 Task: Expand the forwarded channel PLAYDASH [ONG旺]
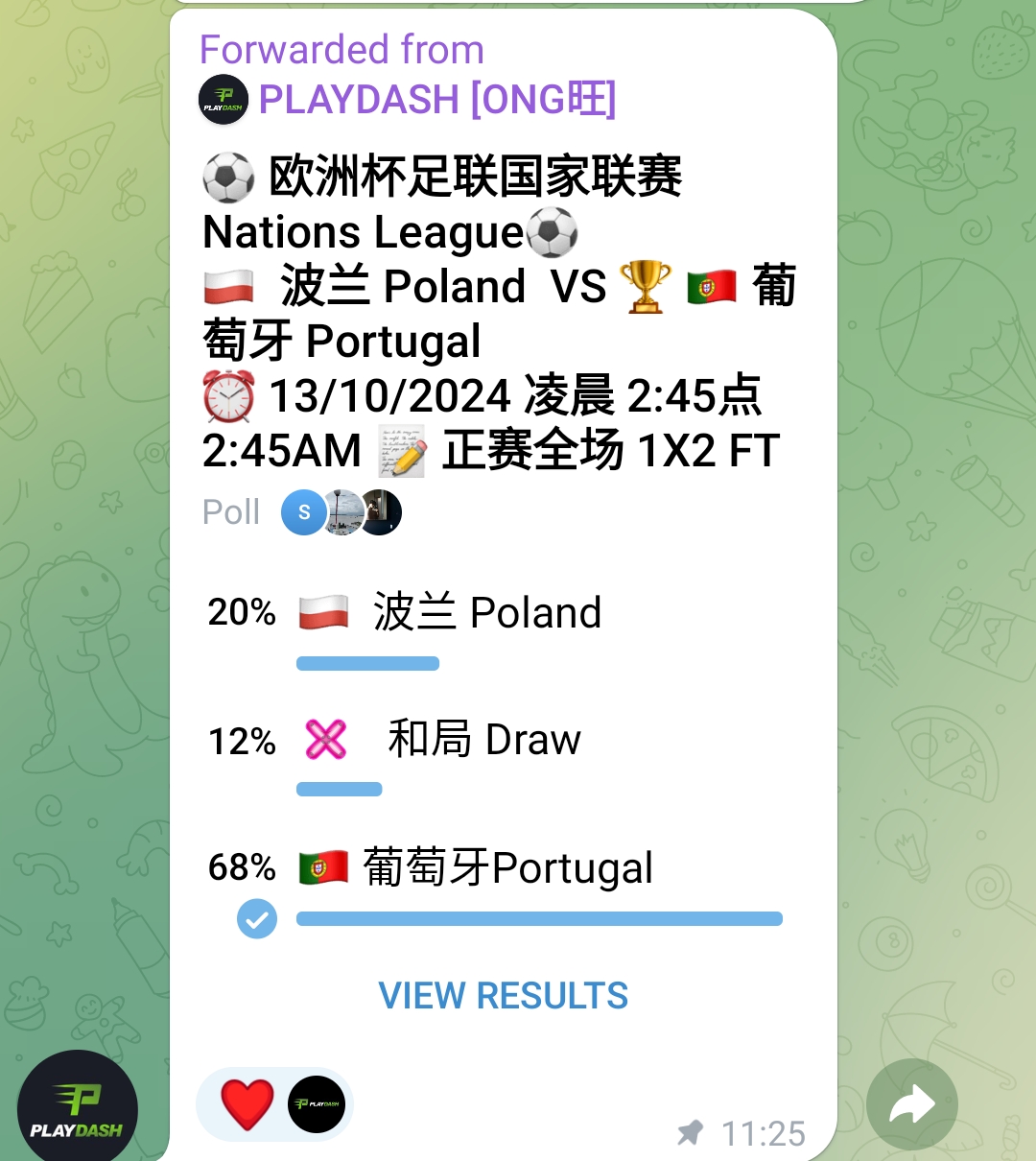(x=438, y=99)
